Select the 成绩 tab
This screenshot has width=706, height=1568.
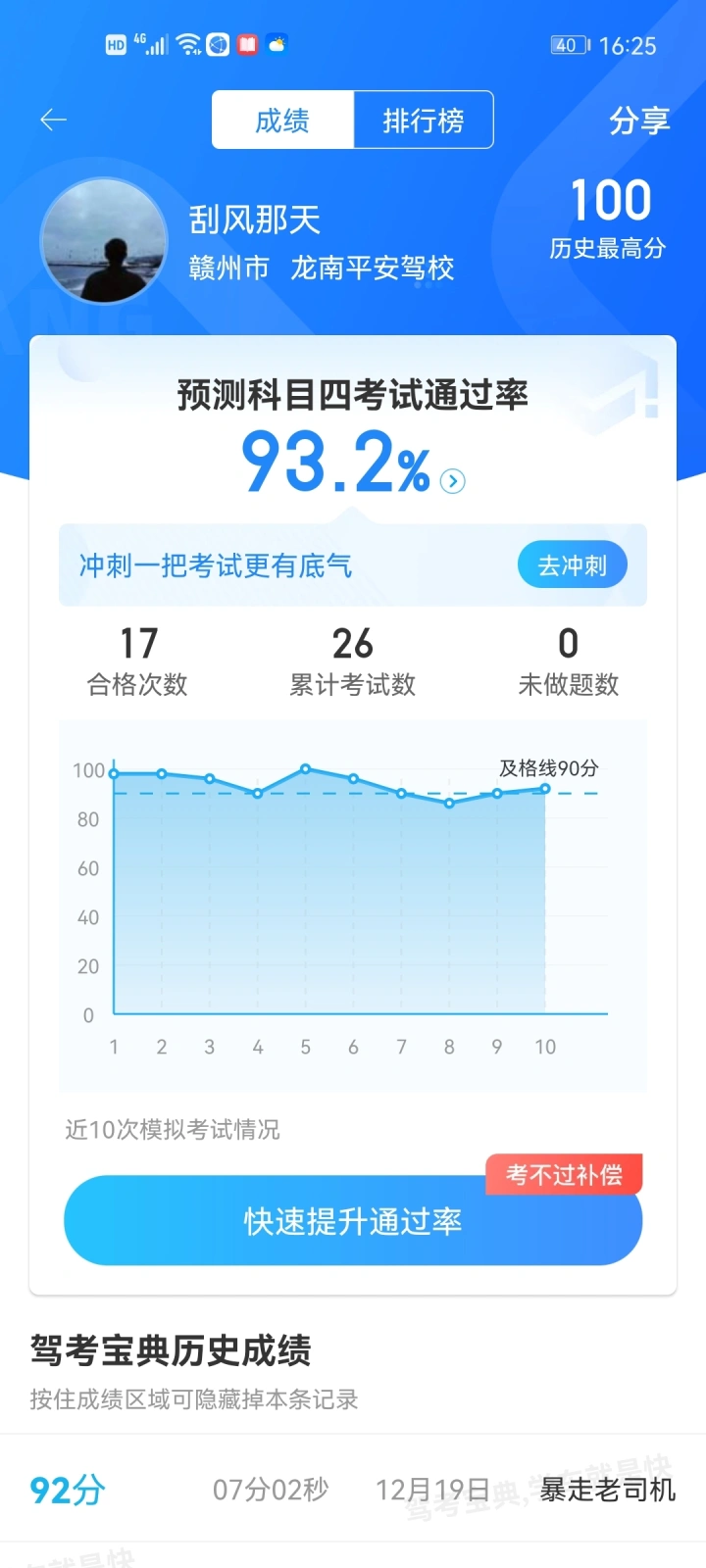tap(282, 121)
